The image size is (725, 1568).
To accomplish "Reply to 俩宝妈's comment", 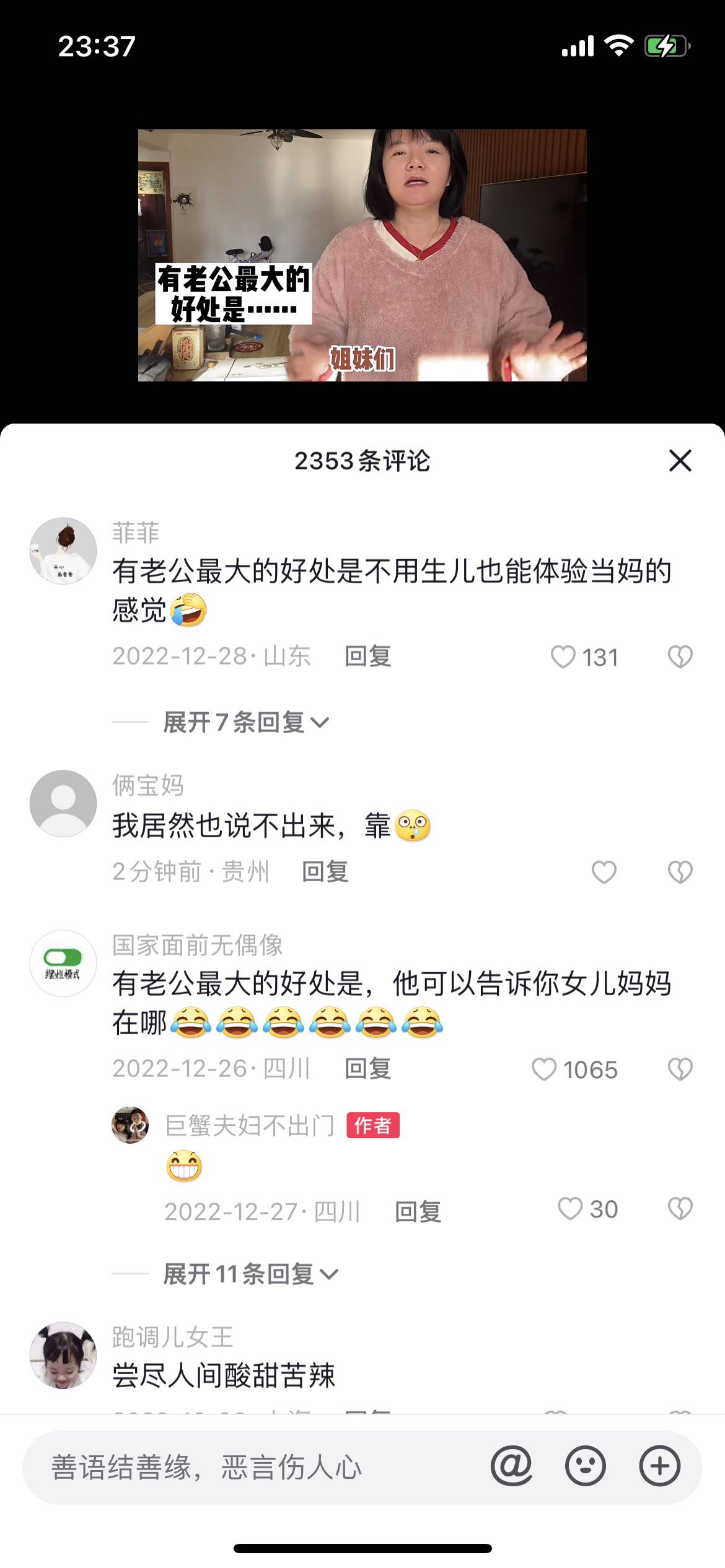I will (x=325, y=872).
